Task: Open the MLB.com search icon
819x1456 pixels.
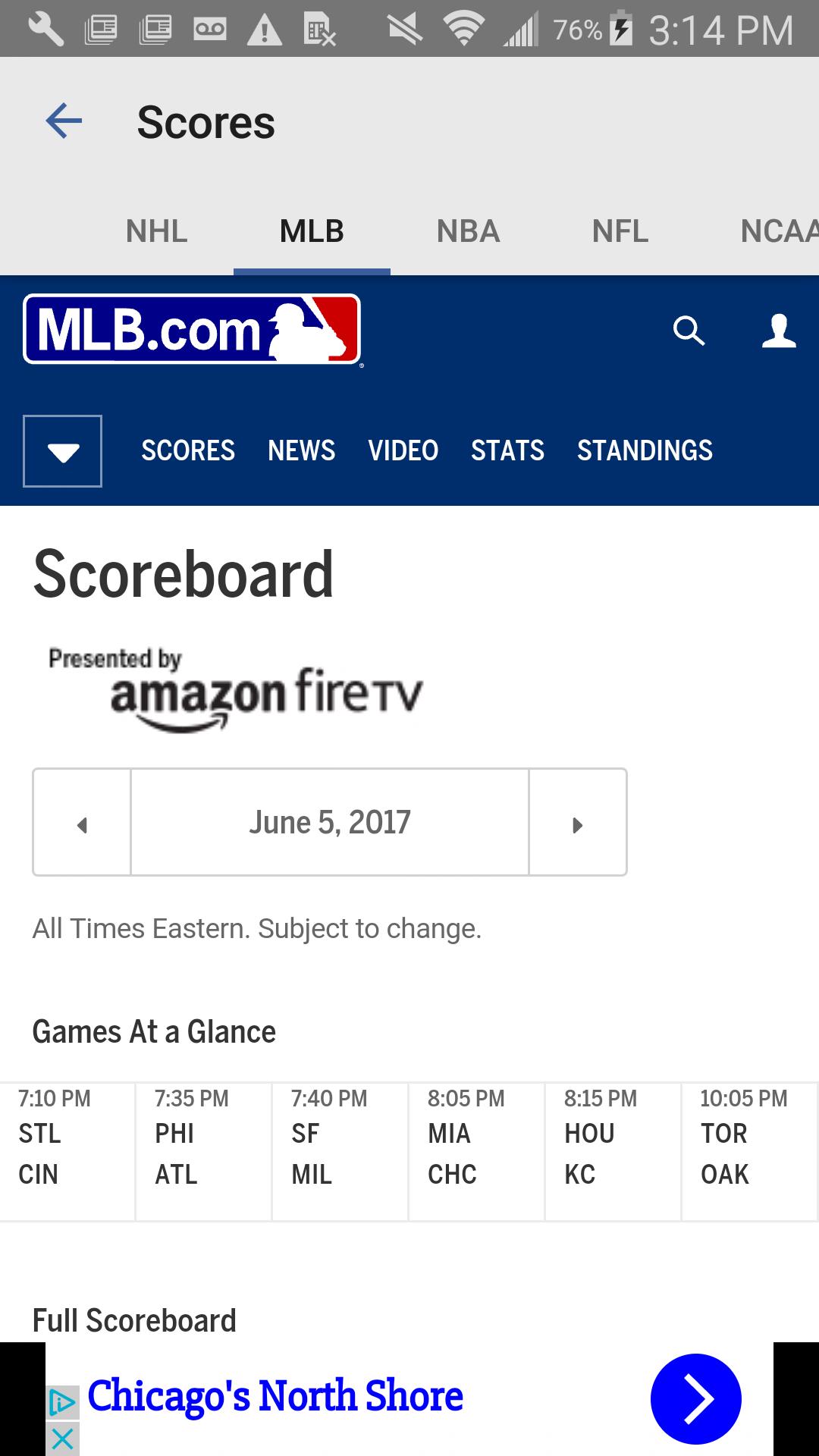Action: tap(689, 331)
